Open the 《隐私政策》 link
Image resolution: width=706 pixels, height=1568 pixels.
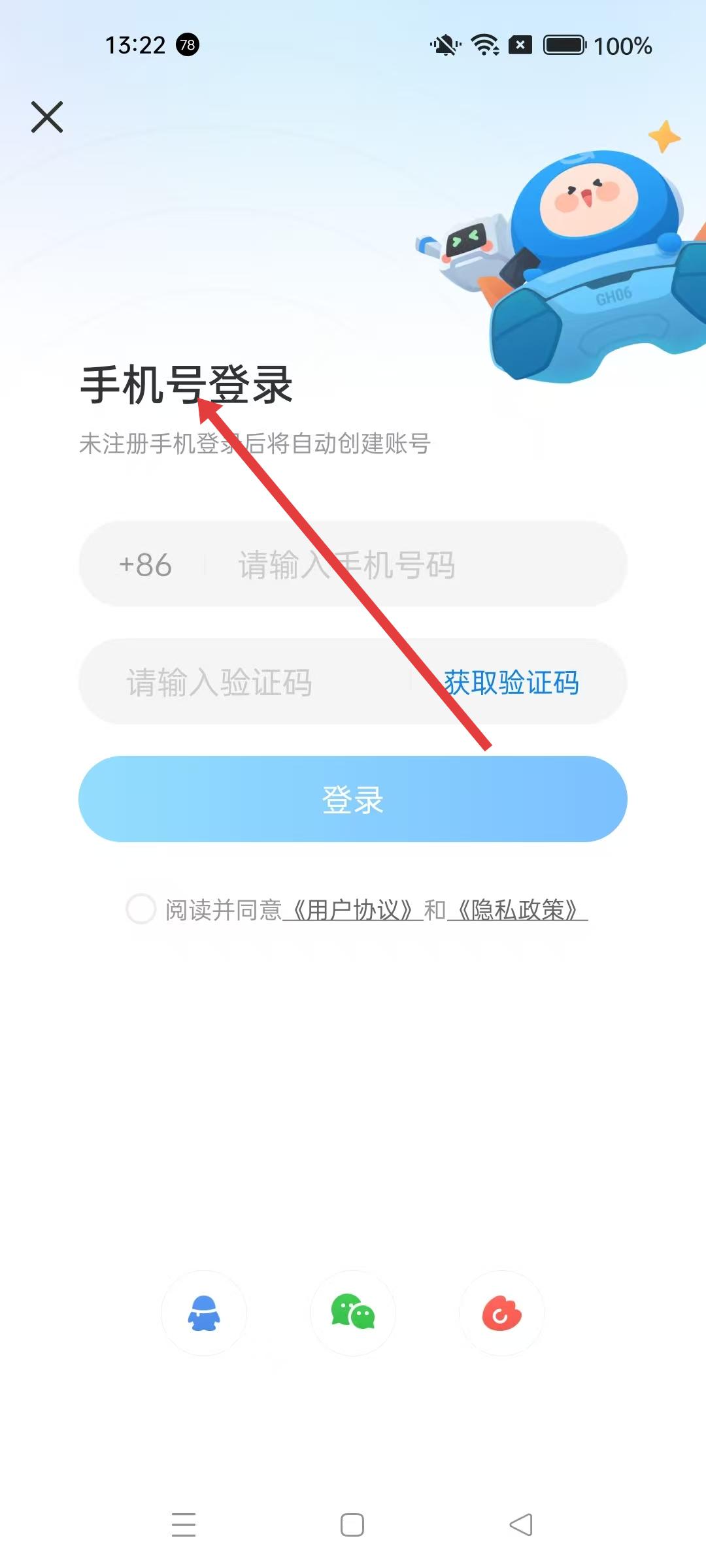pos(518,909)
